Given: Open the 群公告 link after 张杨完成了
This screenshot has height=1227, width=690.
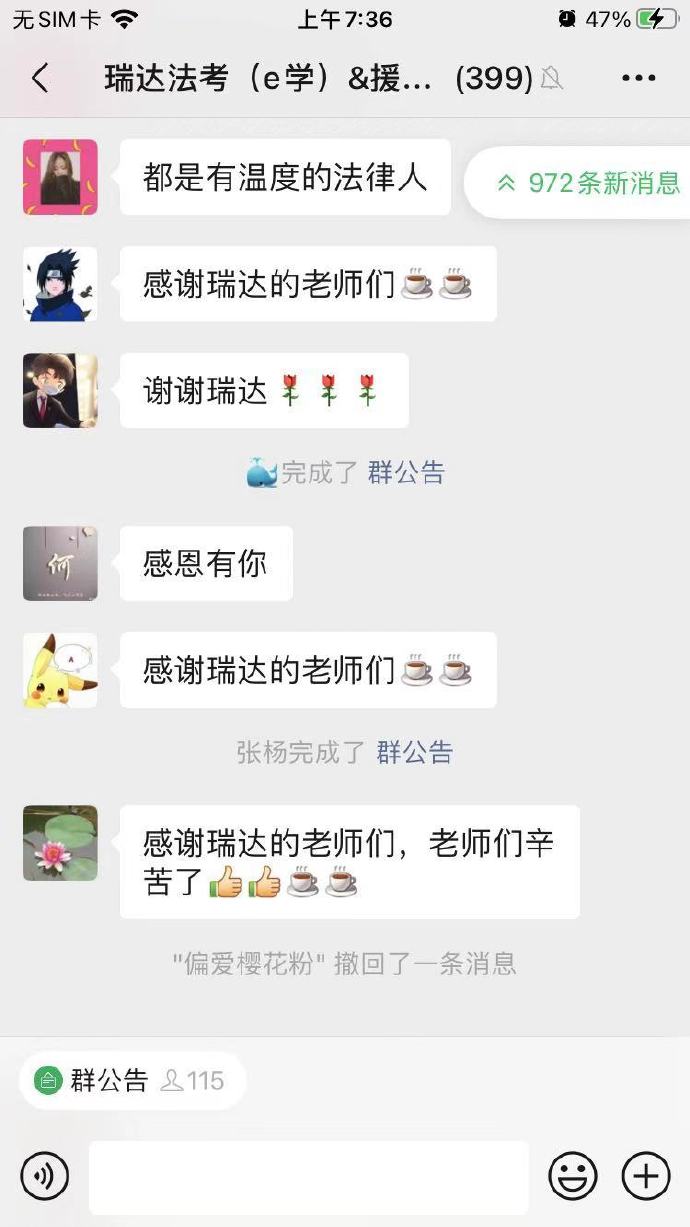Looking at the screenshot, I should (x=414, y=752).
